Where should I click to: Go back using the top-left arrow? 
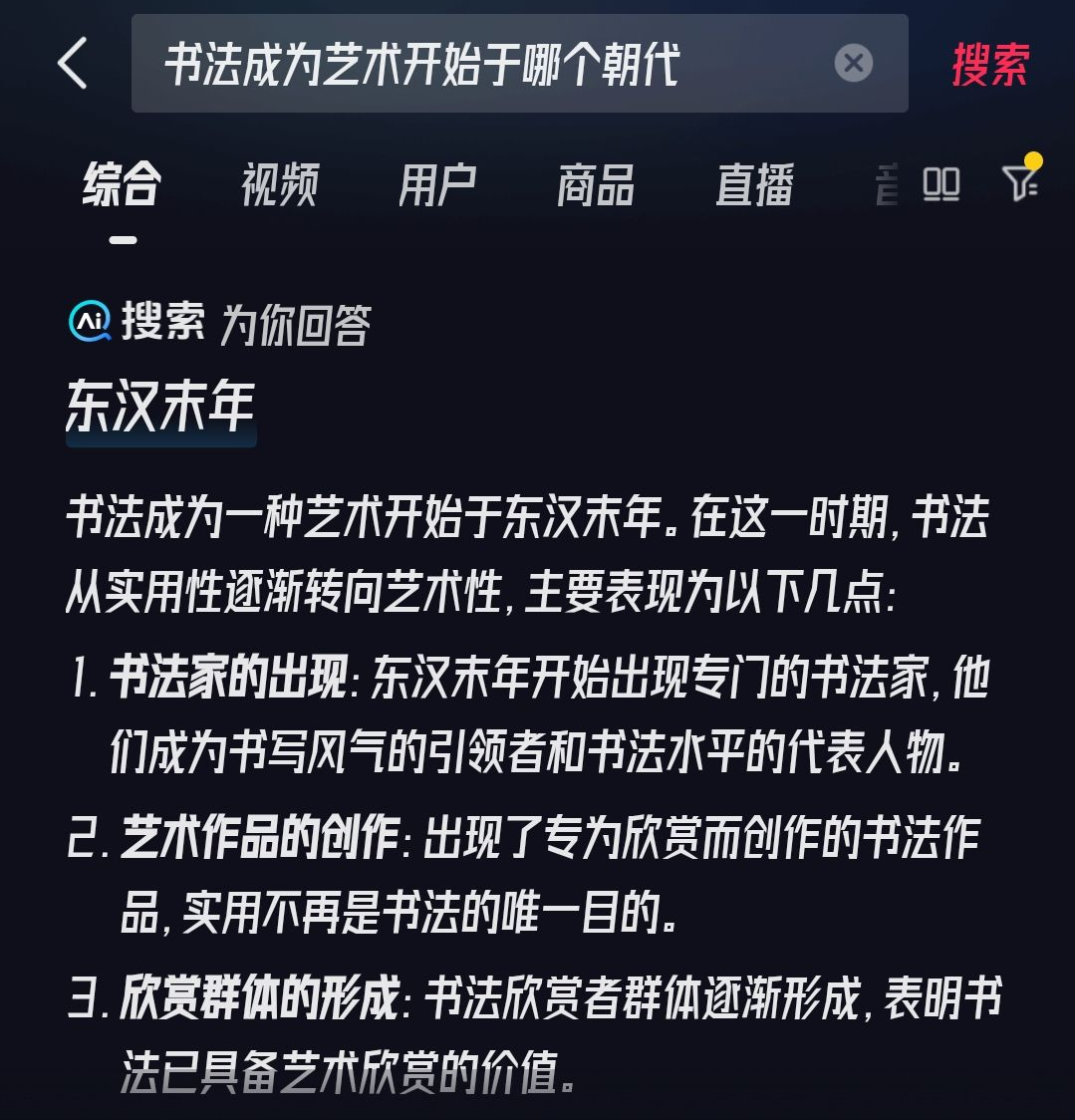click(x=73, y=64)
